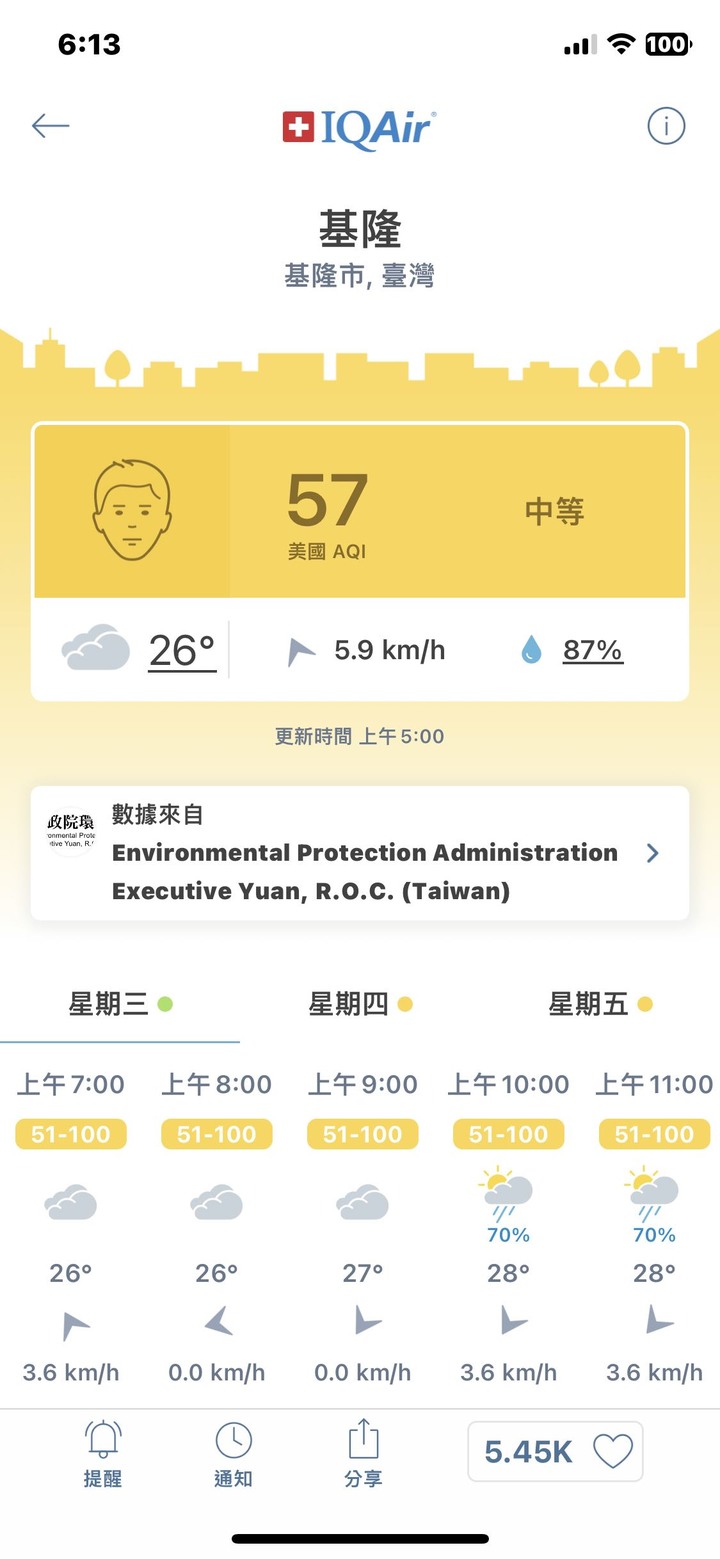720x1559 pixels.
Task: Open the AQI 57 中等 card
Action: [360, 511]
